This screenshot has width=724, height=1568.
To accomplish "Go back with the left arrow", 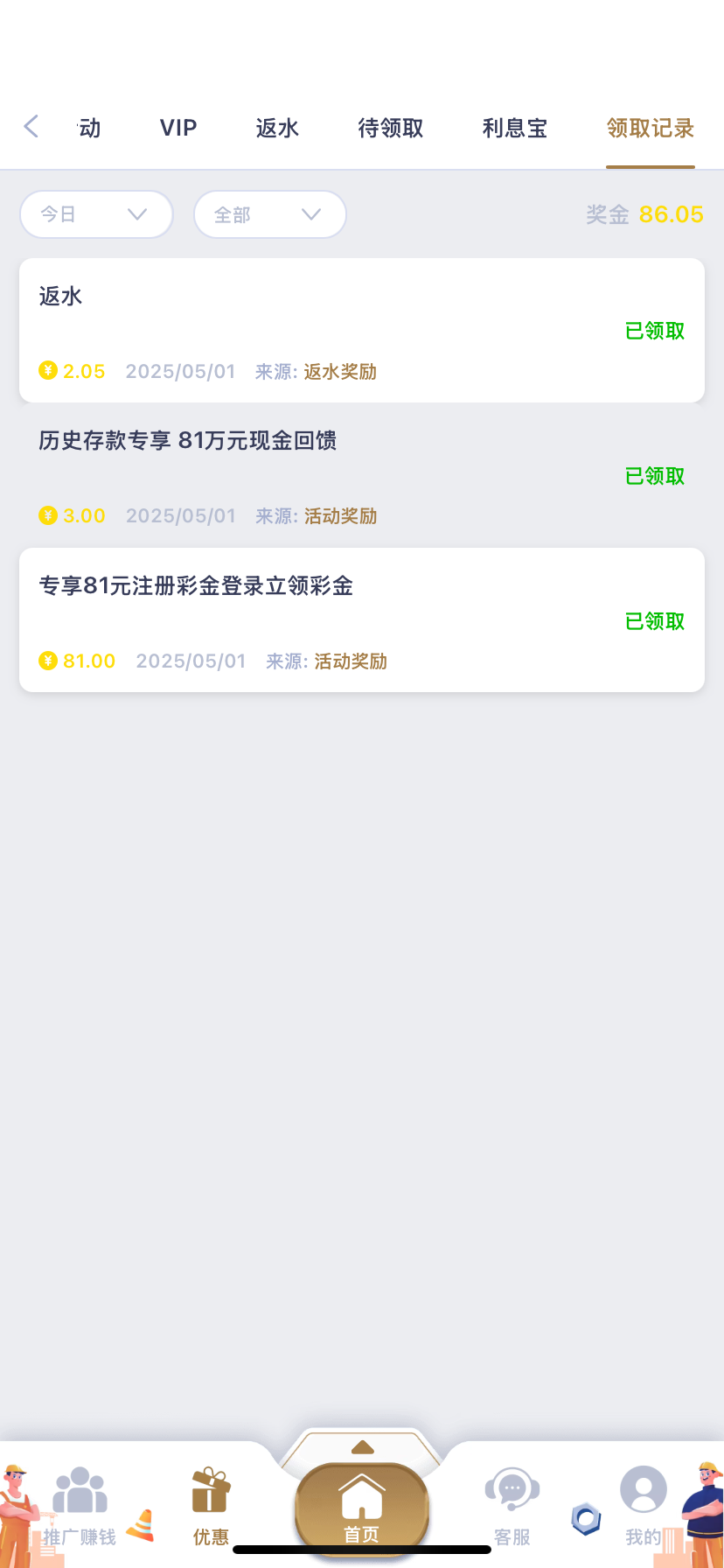I will 31,127.
